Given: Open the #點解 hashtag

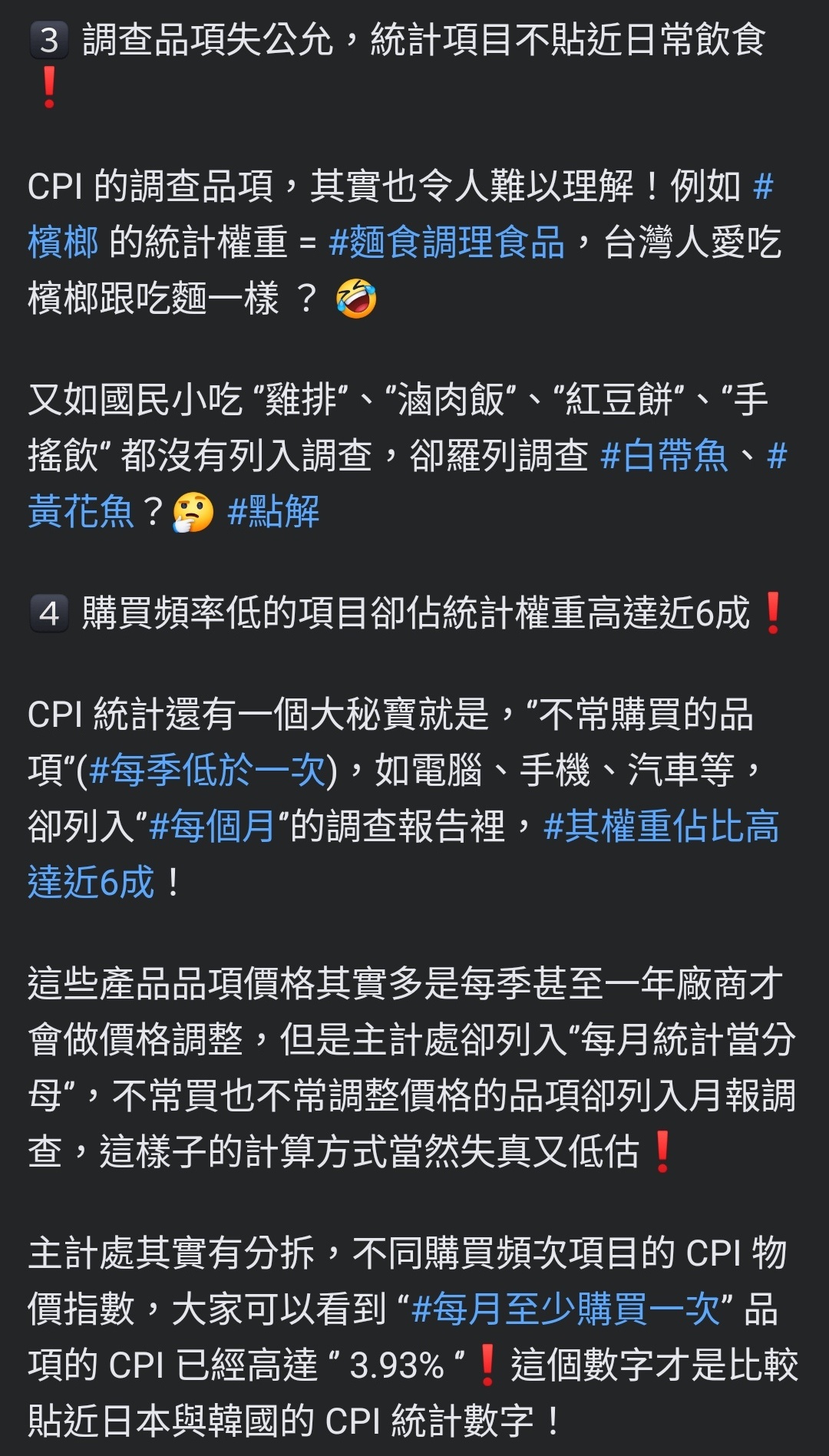Looking at the screenshot, I should coord(274,511).
